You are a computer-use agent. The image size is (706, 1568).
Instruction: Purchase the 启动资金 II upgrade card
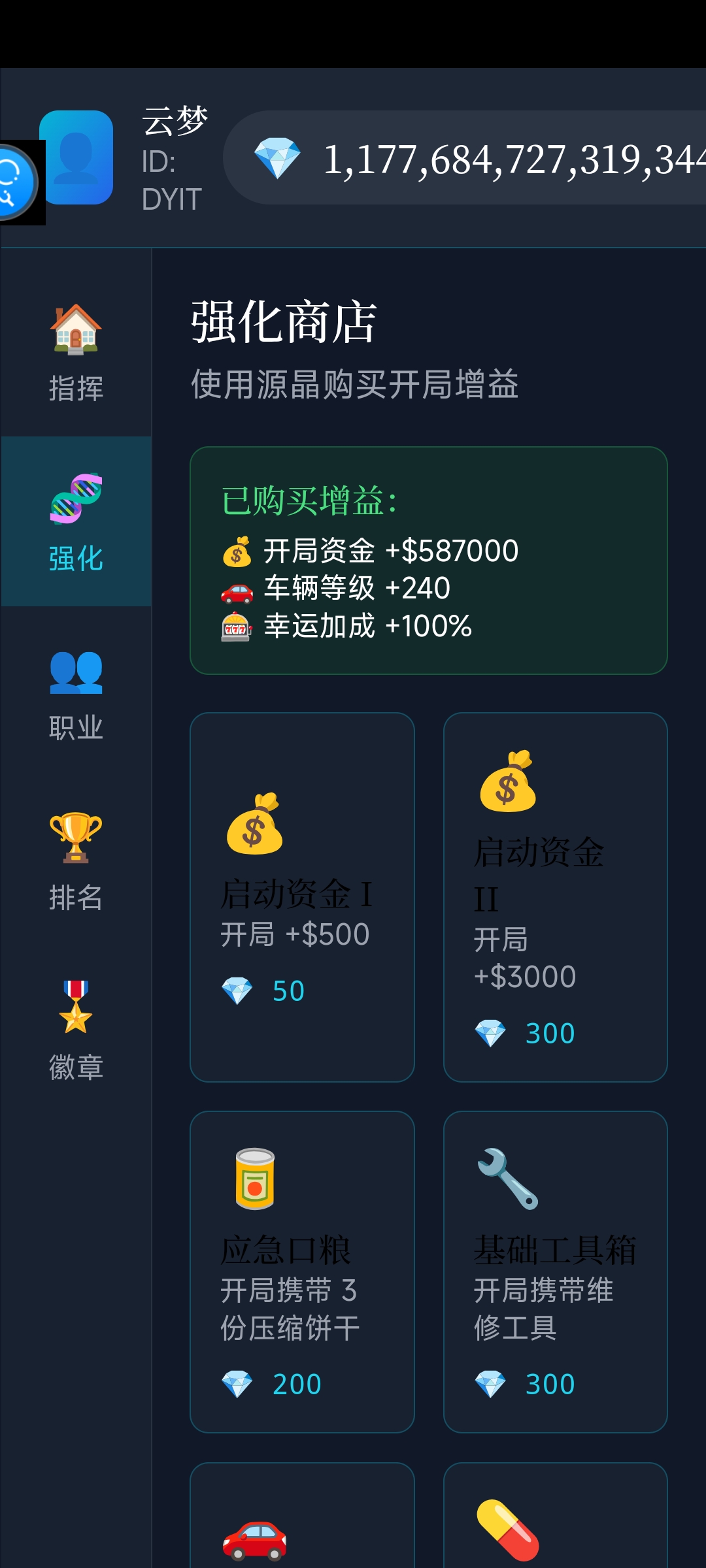coord(555,896)
